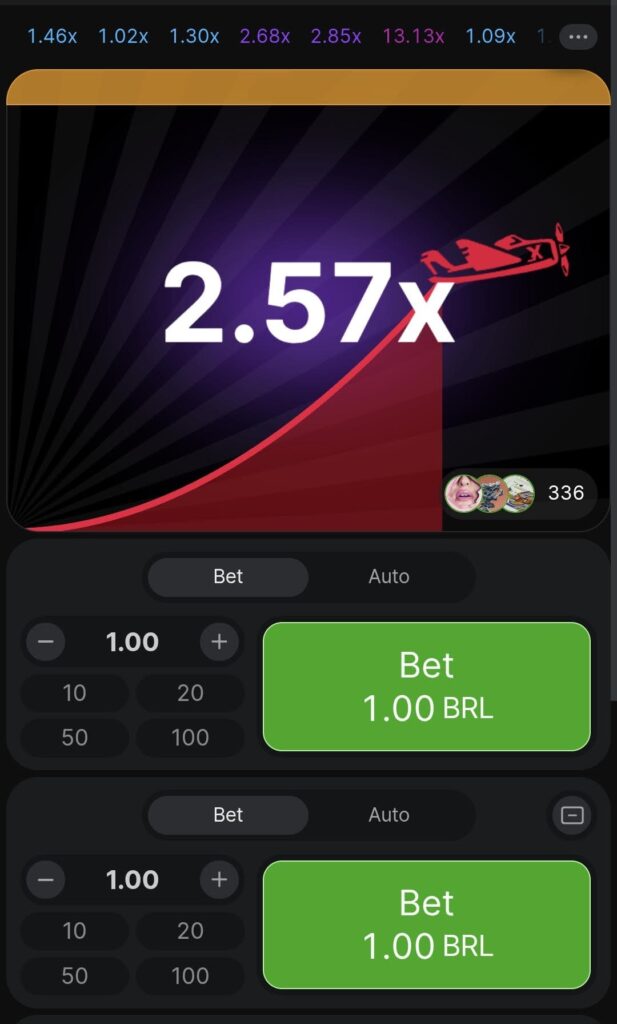Viewport: 617px width, 1024px height.
Task: Decrease the first panel bet amount
Action: point(46,642)
